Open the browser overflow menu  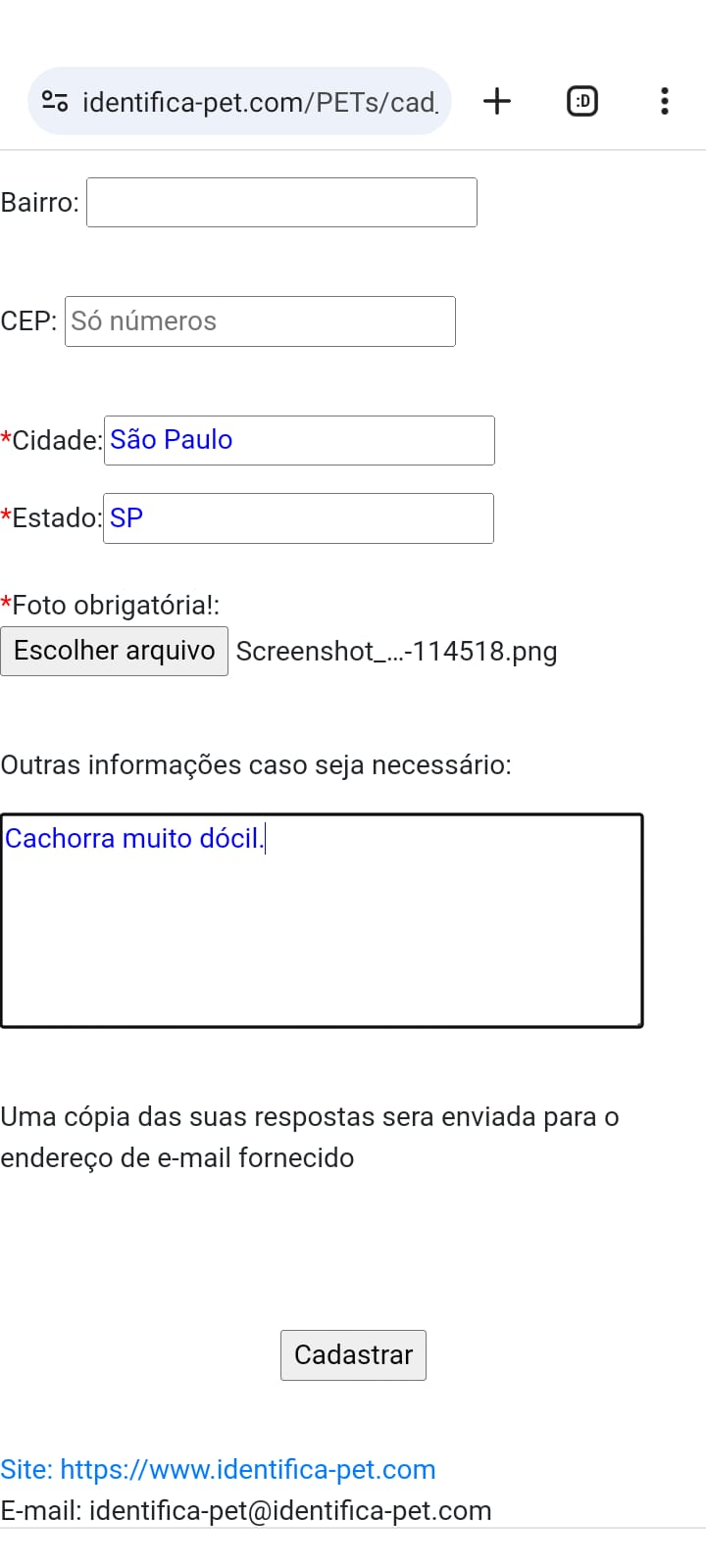pyautogui.click(x=665, y=101)
